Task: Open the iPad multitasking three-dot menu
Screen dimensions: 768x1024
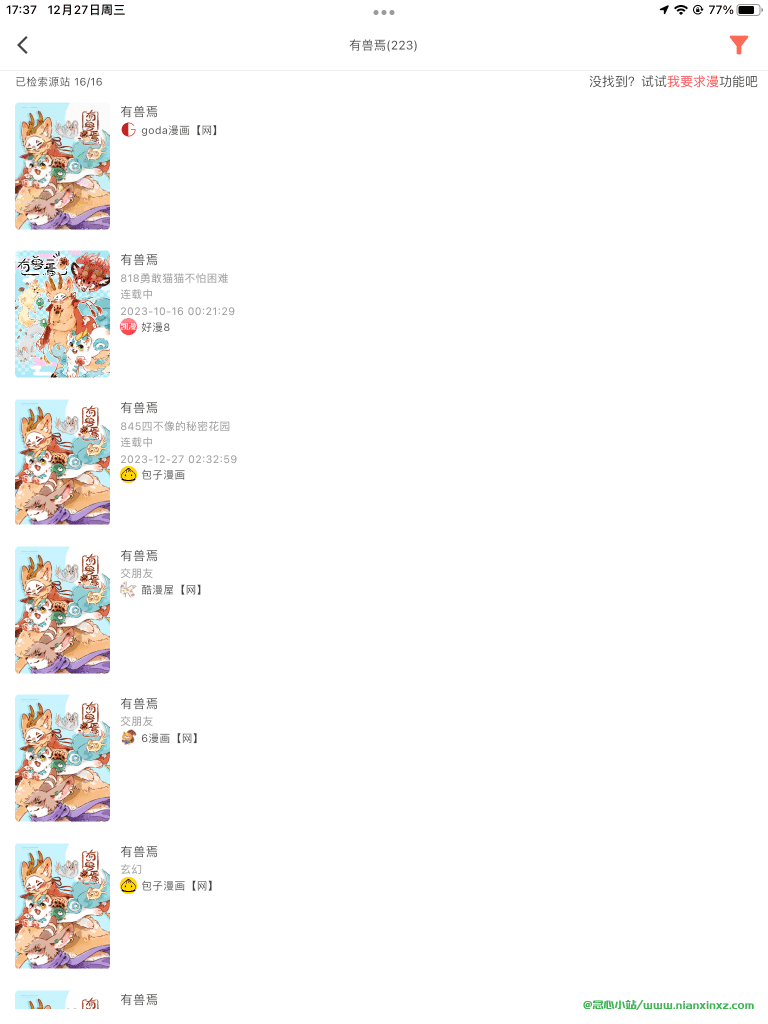Action: pyautogui.click(x=384, y=12)
